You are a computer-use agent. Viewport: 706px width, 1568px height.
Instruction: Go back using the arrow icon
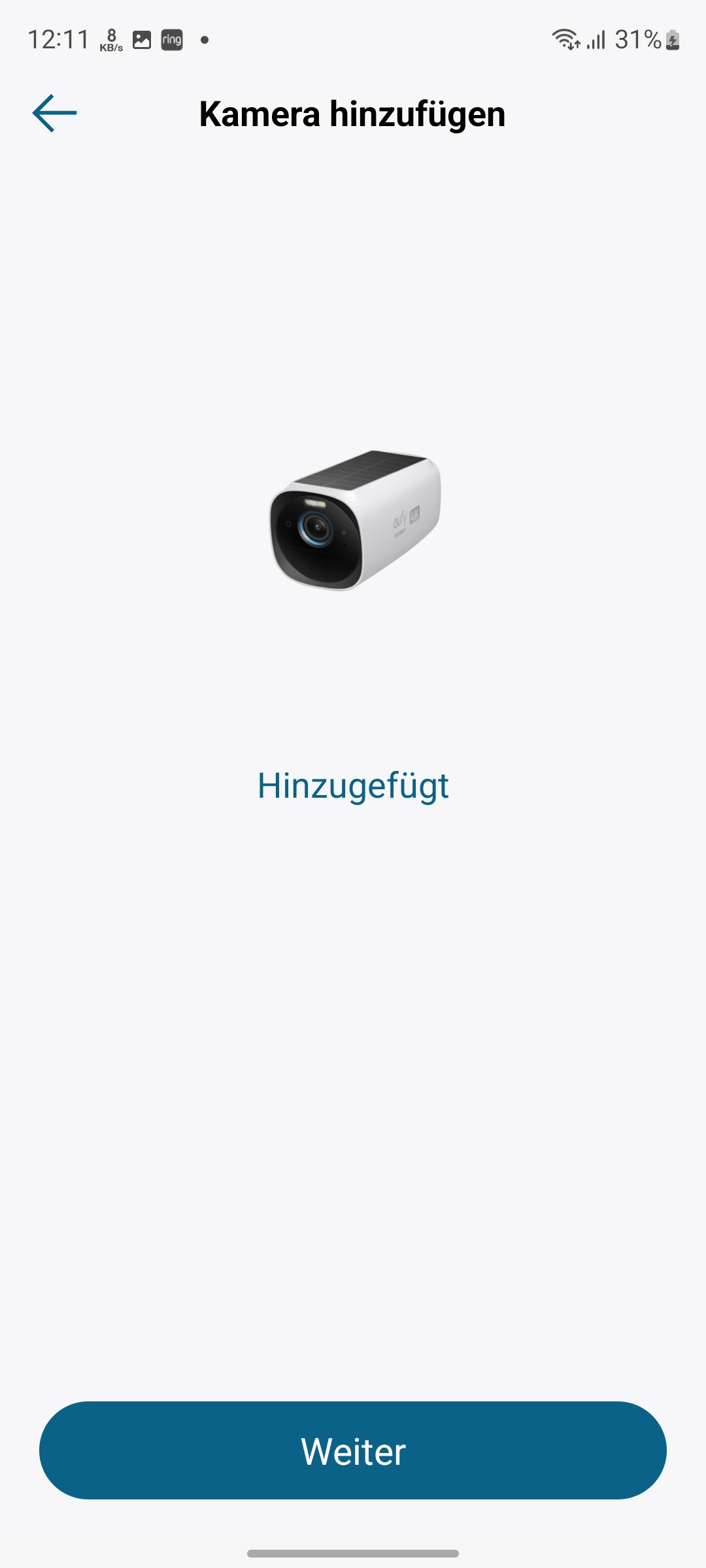tap(54, 113)
